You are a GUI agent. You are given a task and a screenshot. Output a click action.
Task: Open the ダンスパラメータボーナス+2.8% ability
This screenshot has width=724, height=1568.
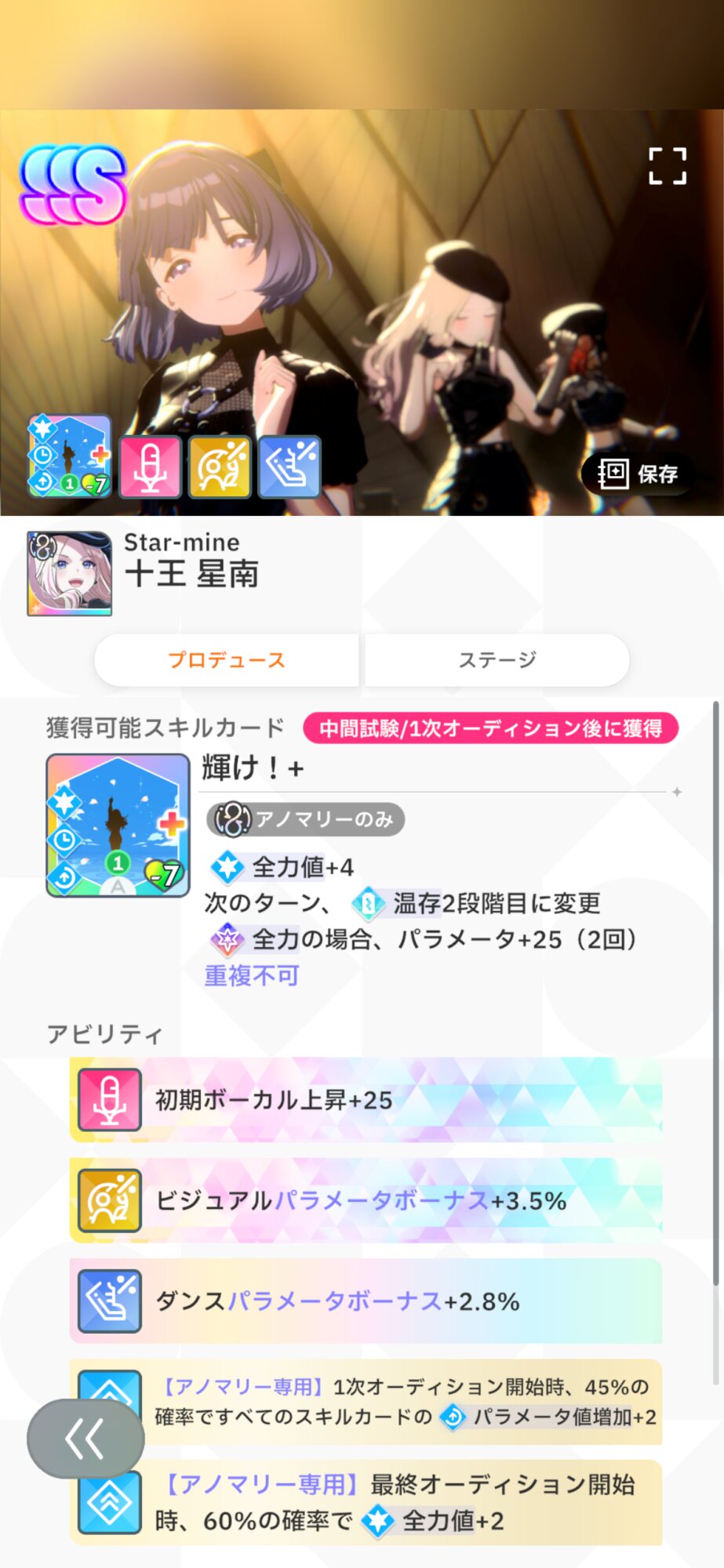pos(366,1301)
